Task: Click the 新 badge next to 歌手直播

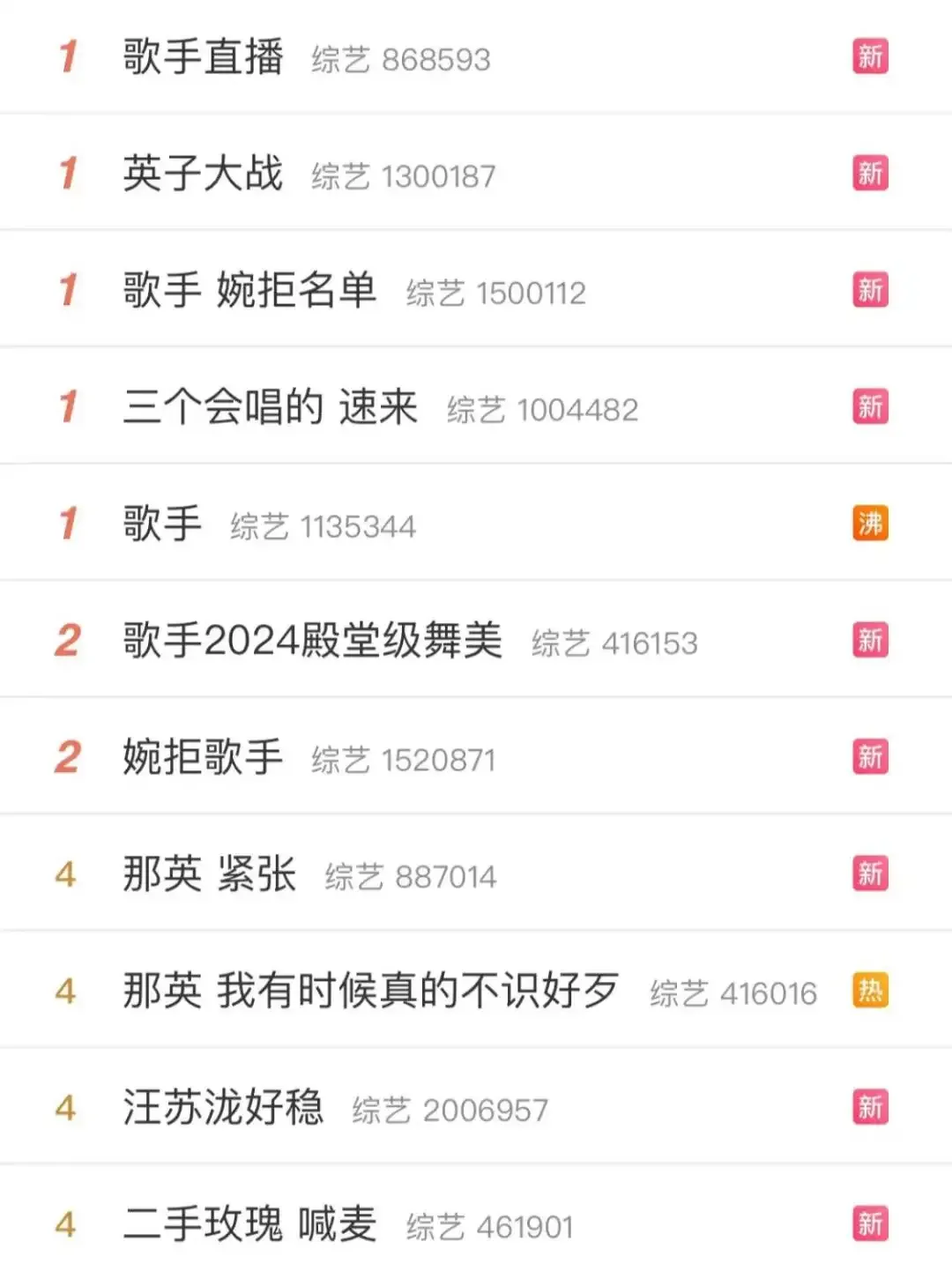Action: (x=871, y=56)
